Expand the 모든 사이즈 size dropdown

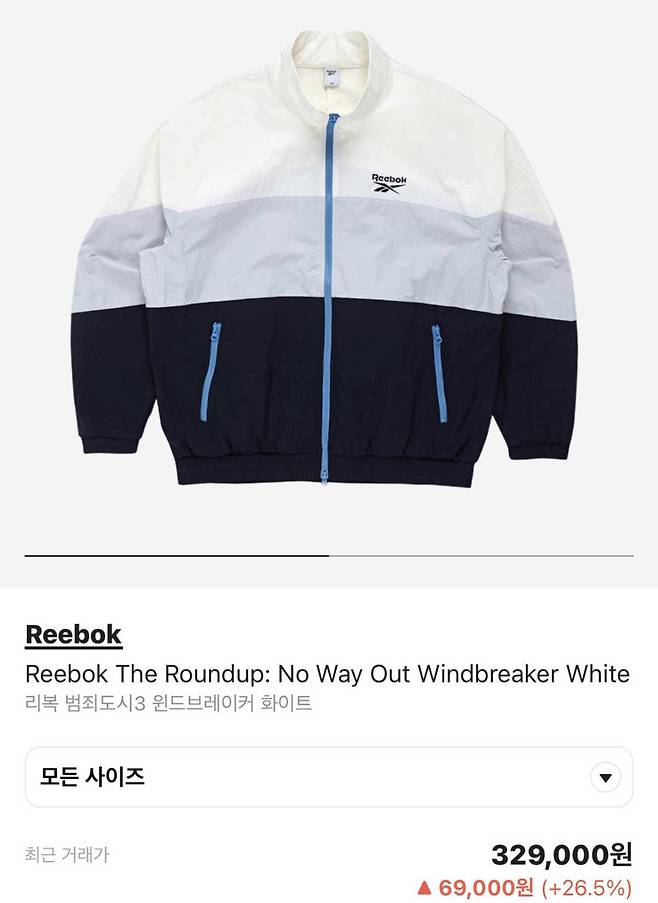click(x=328, y=777)
